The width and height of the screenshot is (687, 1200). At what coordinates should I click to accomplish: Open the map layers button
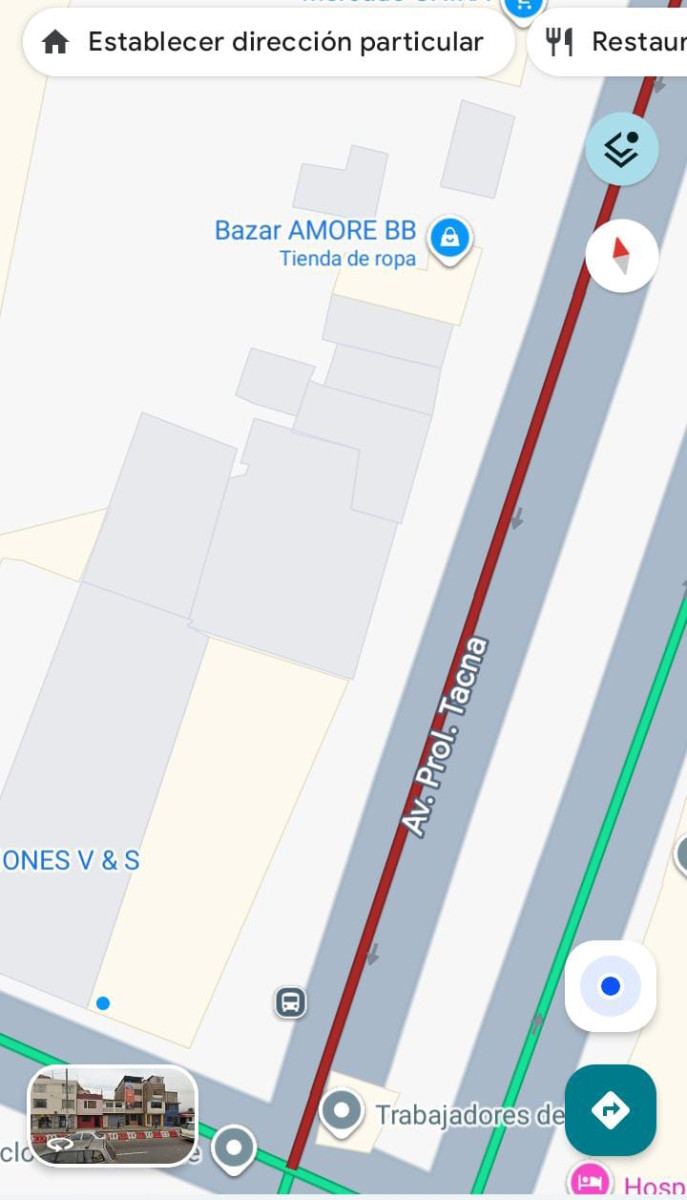(x=621, y=150)
